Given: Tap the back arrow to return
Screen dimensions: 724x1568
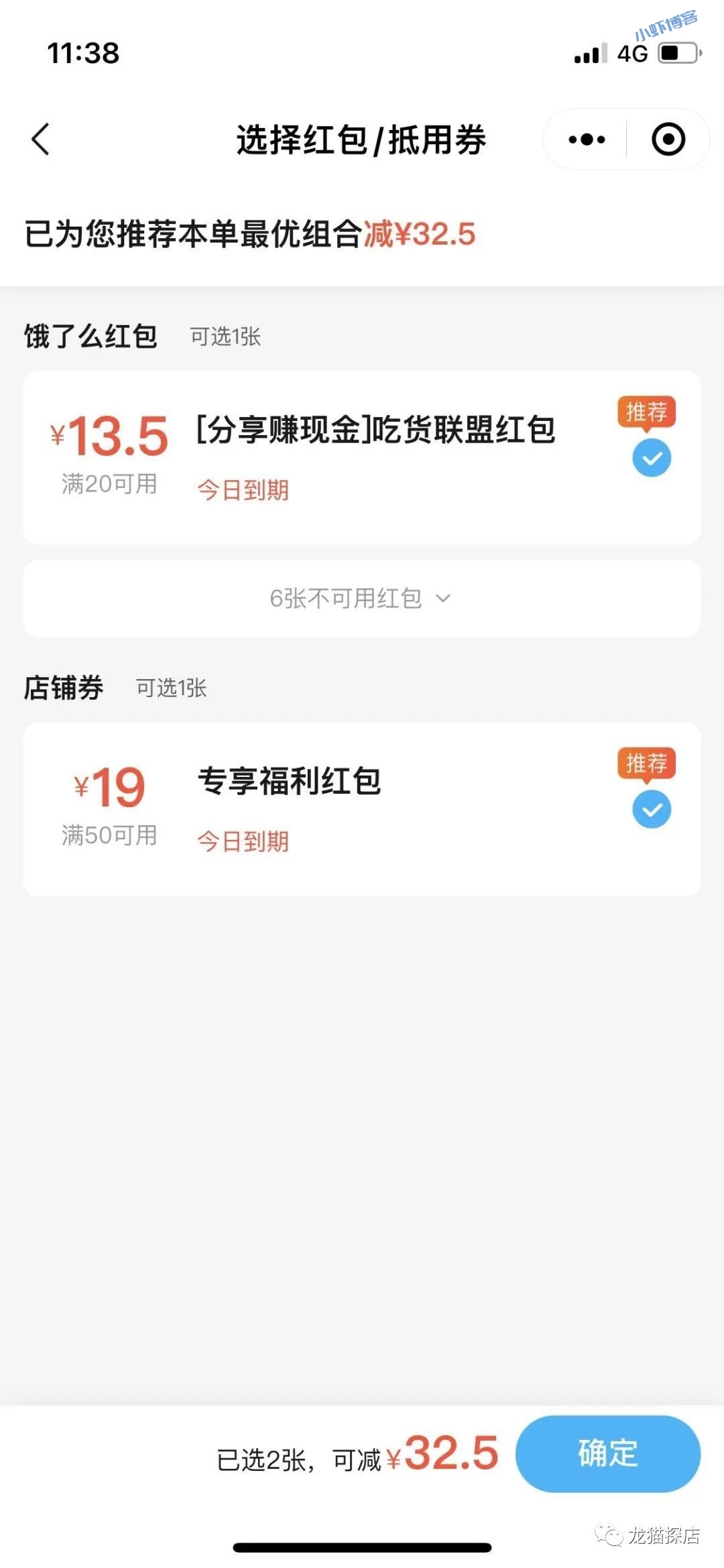Looking at the screenshot, I should tap(42, 139).
